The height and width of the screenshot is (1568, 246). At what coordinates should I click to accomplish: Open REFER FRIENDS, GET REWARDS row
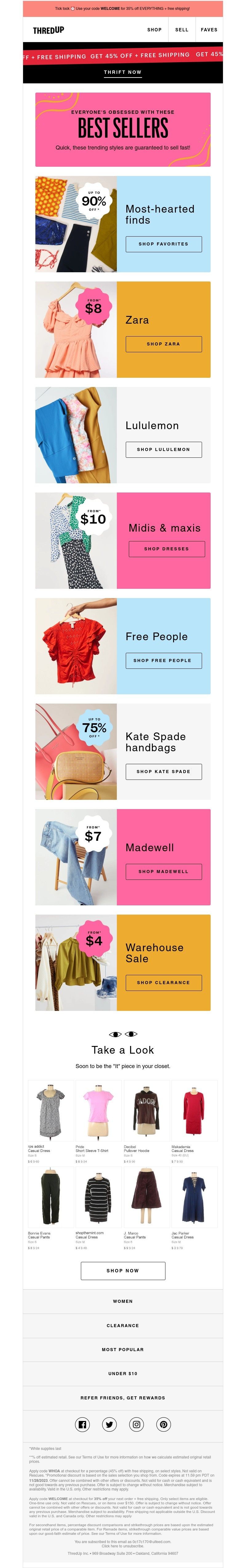click(122, 1398)
